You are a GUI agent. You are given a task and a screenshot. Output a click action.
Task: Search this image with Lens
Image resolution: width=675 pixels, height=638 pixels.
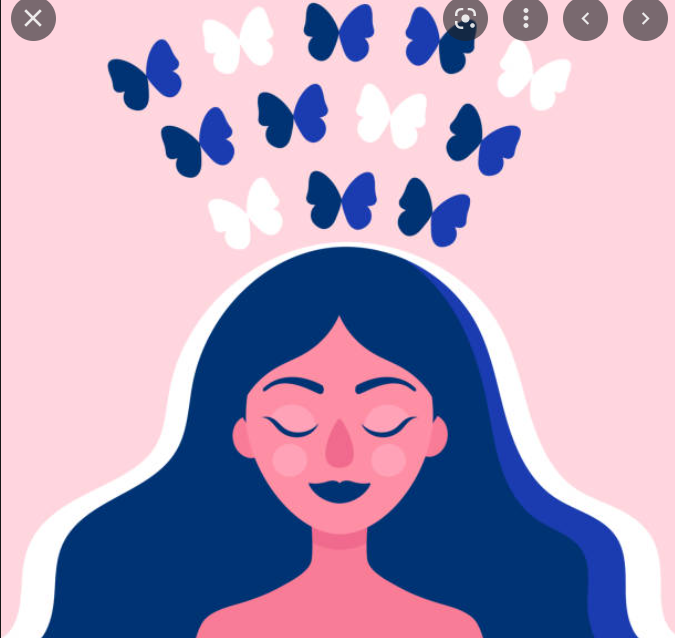465,18
